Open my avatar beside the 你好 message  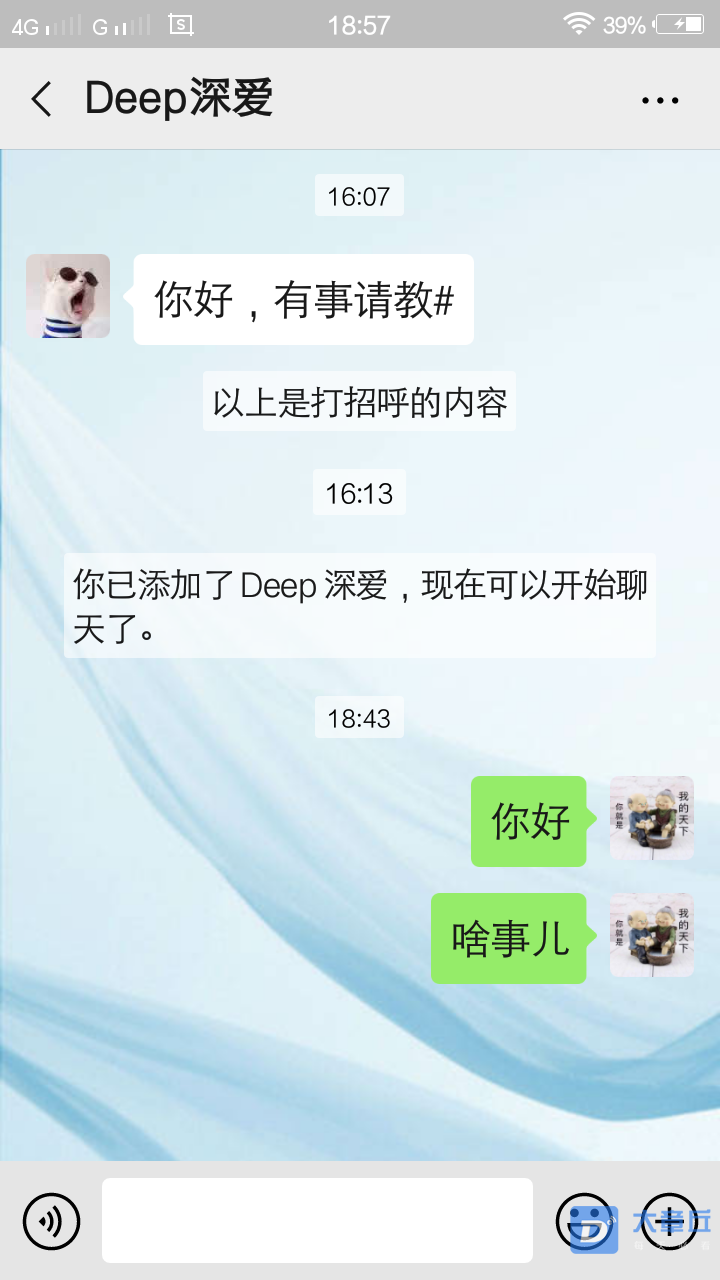(652, 818)
